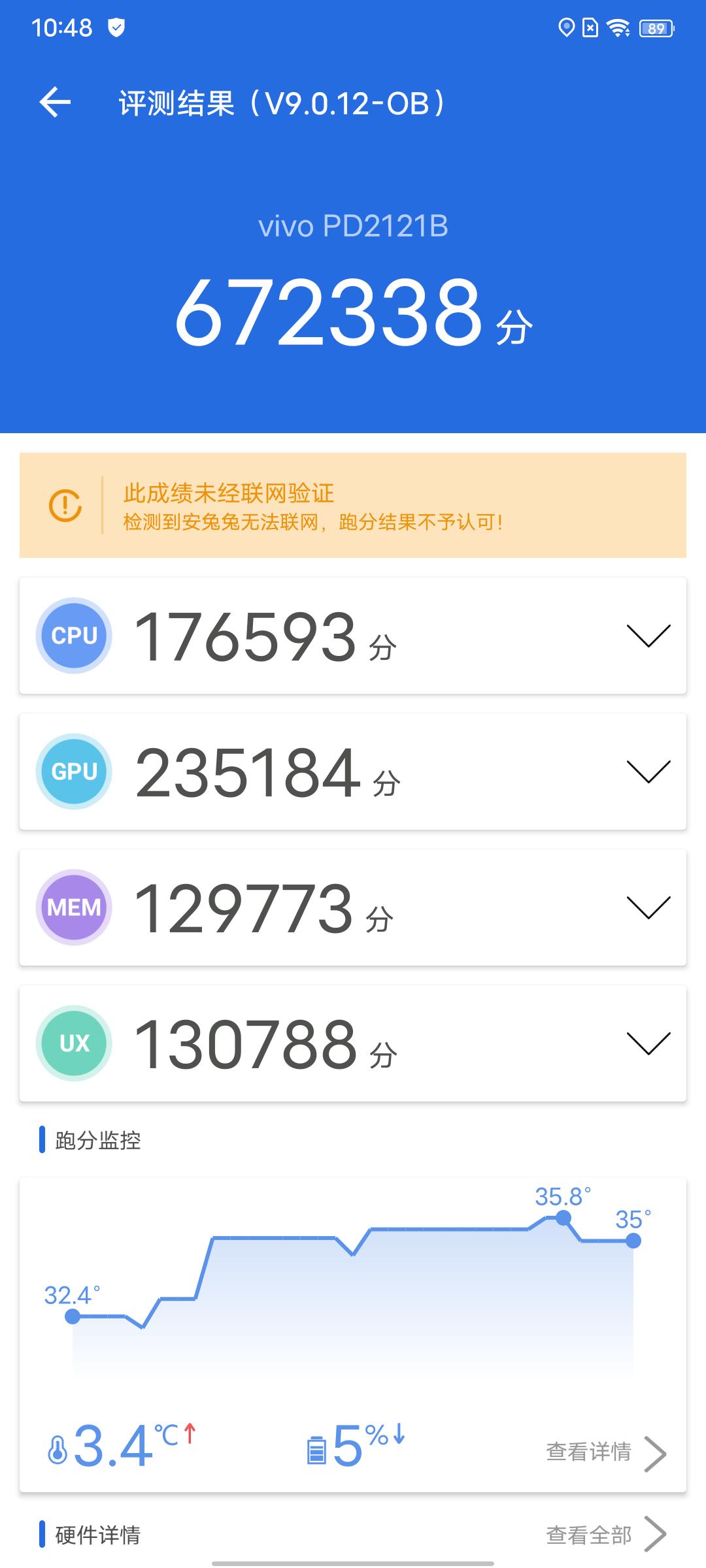Click the orange warning icon in the alert banner
The height and width of the screenshot is (1568, 706).
pos(66,504)
